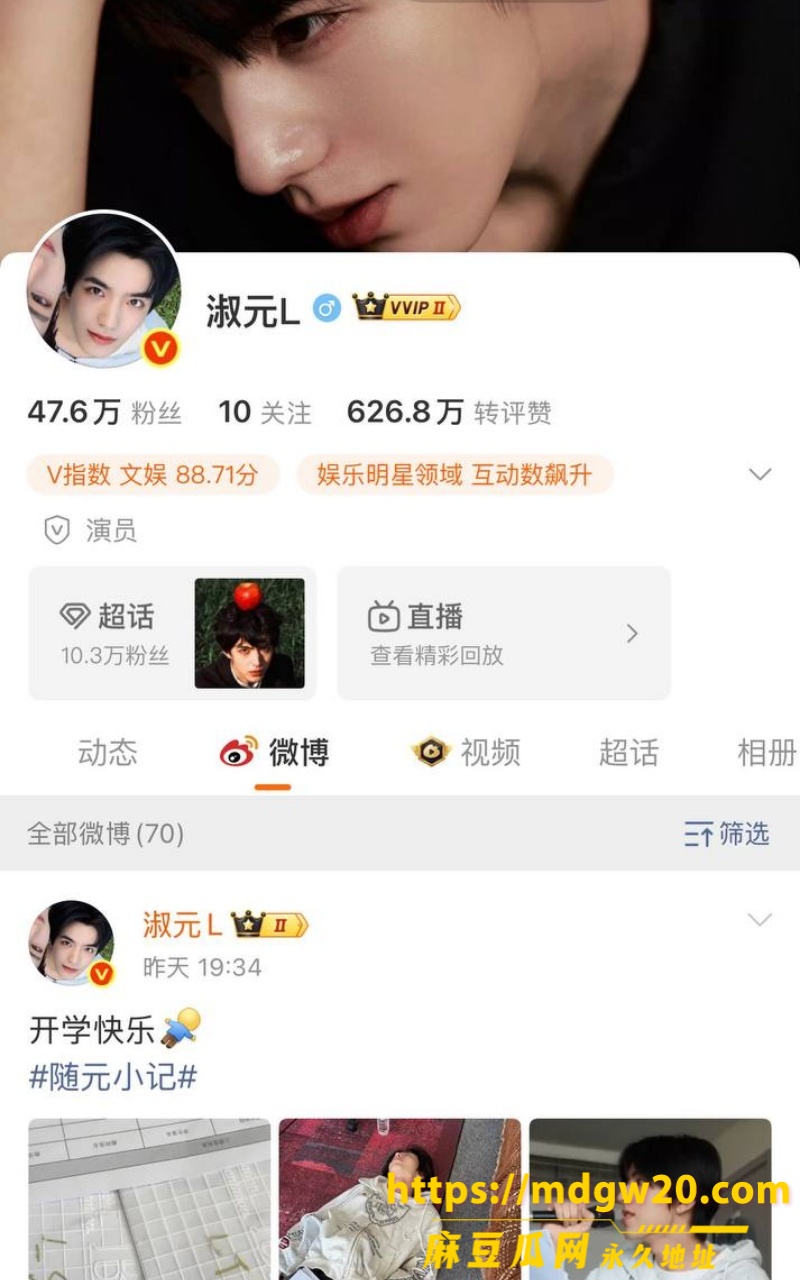Screen dimensions: 800x1280
Task: Open the #随元小记# hashtag link
Action: pyautogui.click(x=113, y=1077)
